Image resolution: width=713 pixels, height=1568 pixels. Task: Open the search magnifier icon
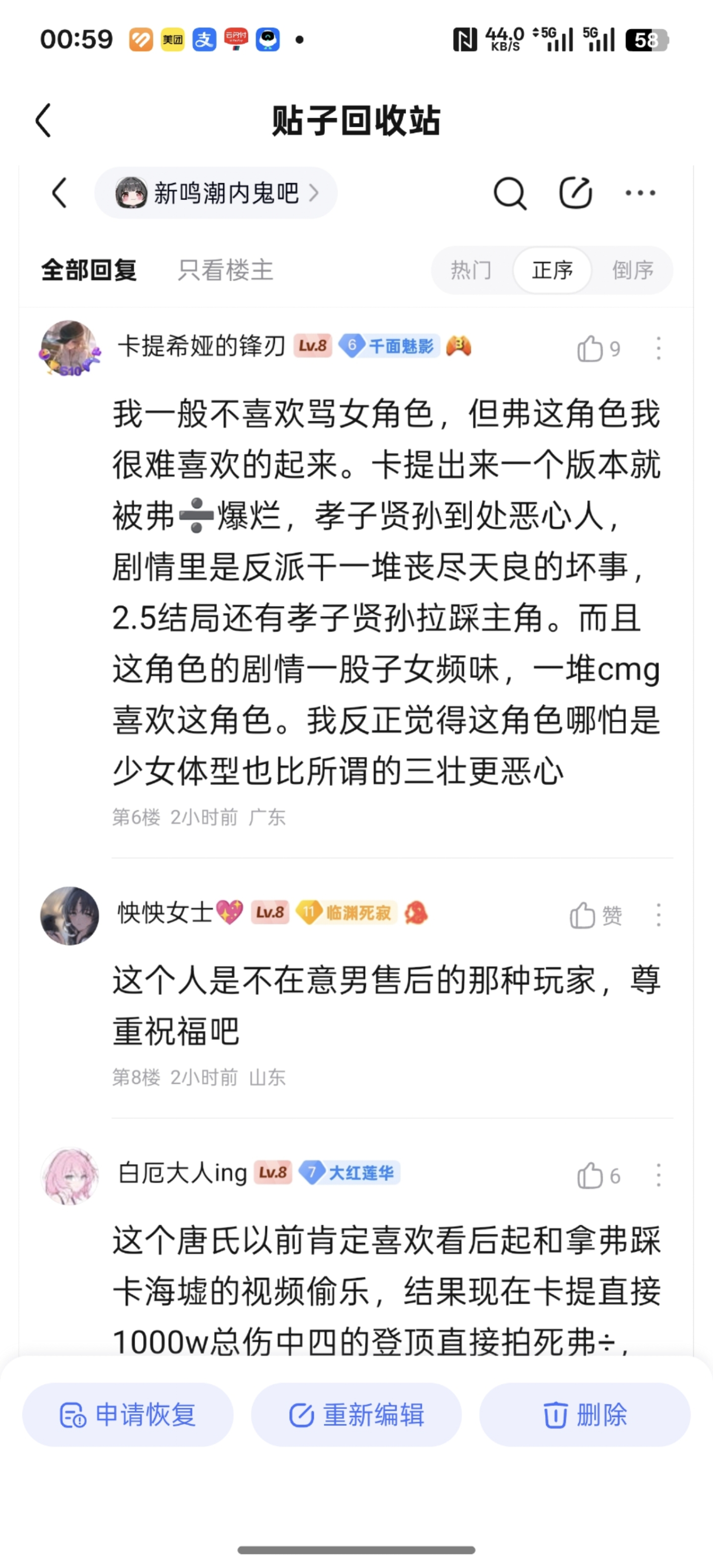click(509, 194)
